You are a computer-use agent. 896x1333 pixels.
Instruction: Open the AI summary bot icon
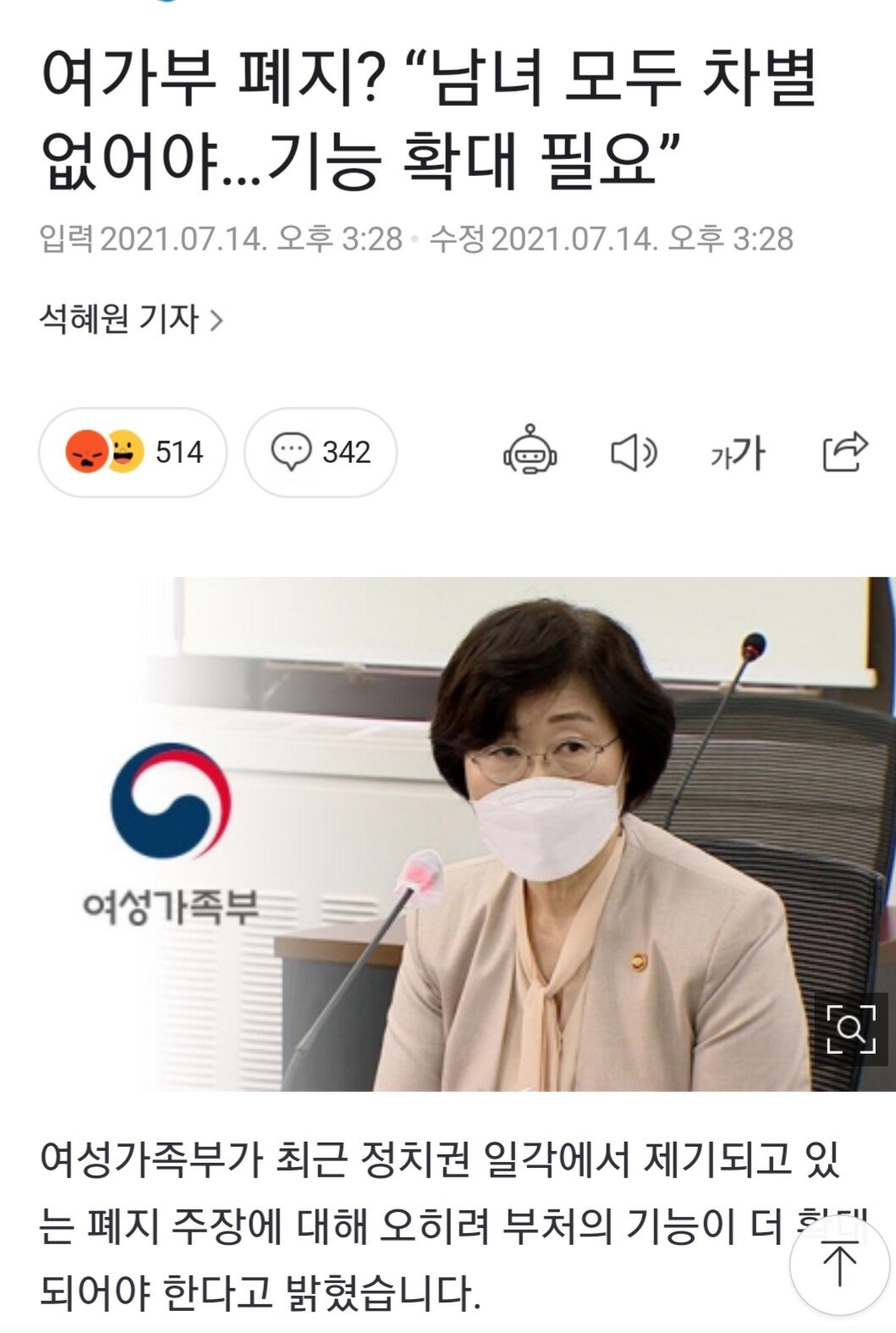(x=530, y=450)
